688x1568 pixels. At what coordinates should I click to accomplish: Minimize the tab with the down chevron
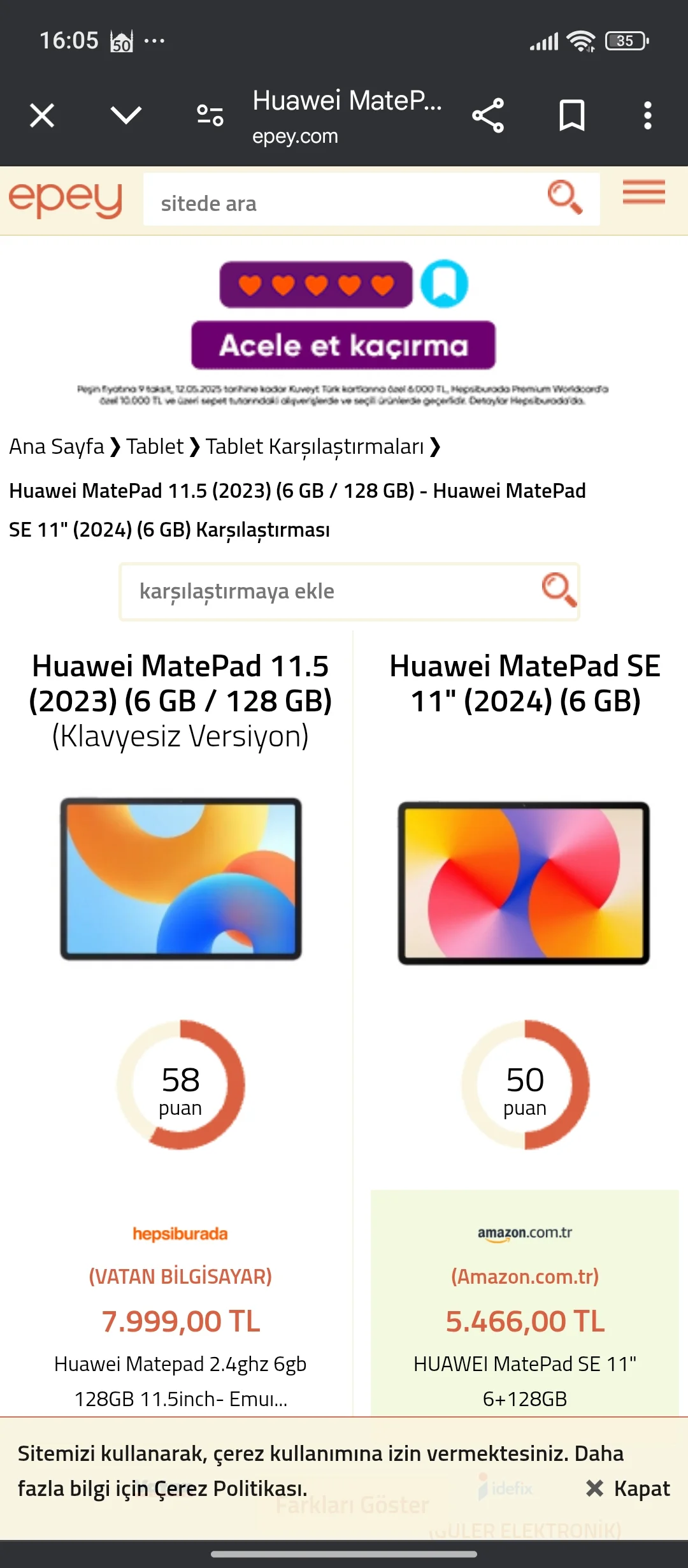click(125, 116)
